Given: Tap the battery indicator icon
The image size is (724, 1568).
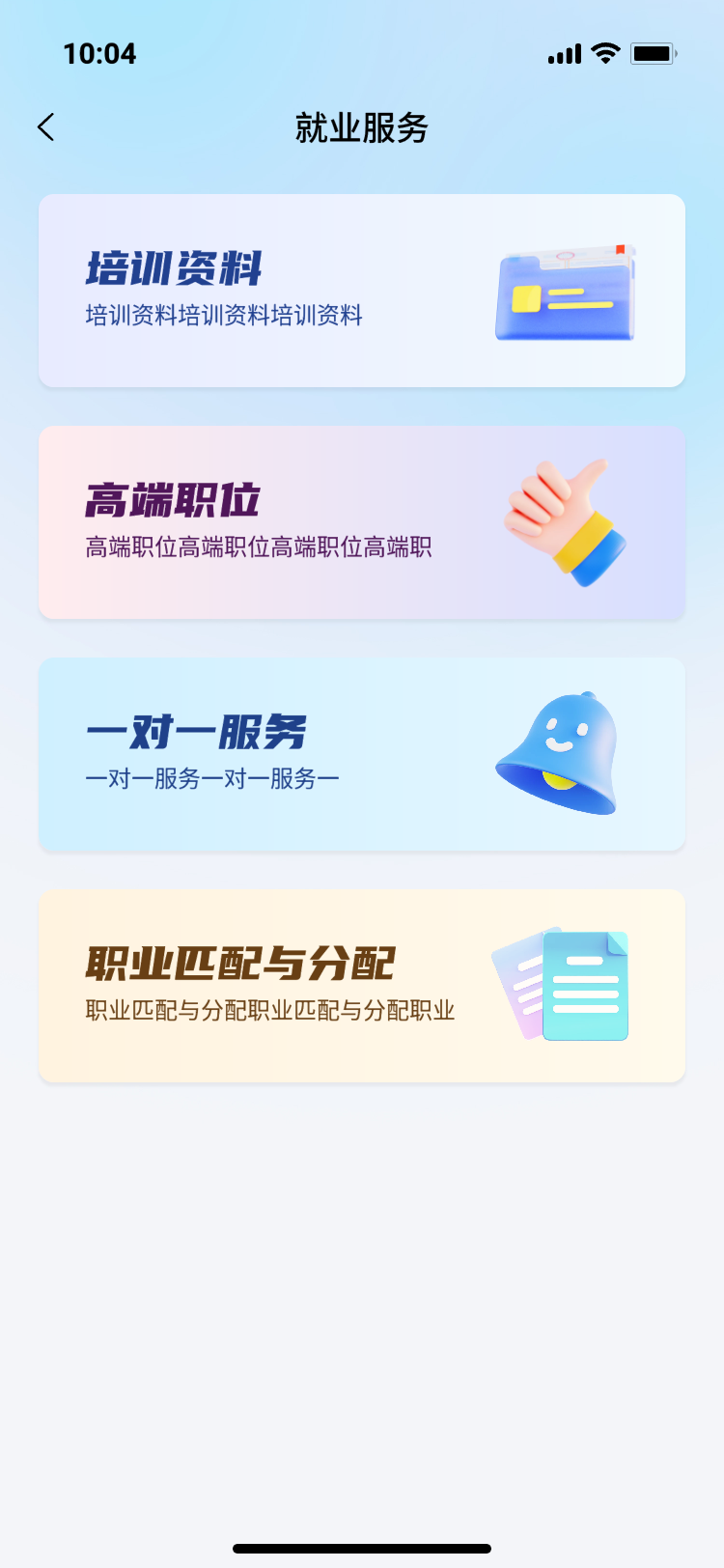Looking at the screenshot, I should coord(651,54).
